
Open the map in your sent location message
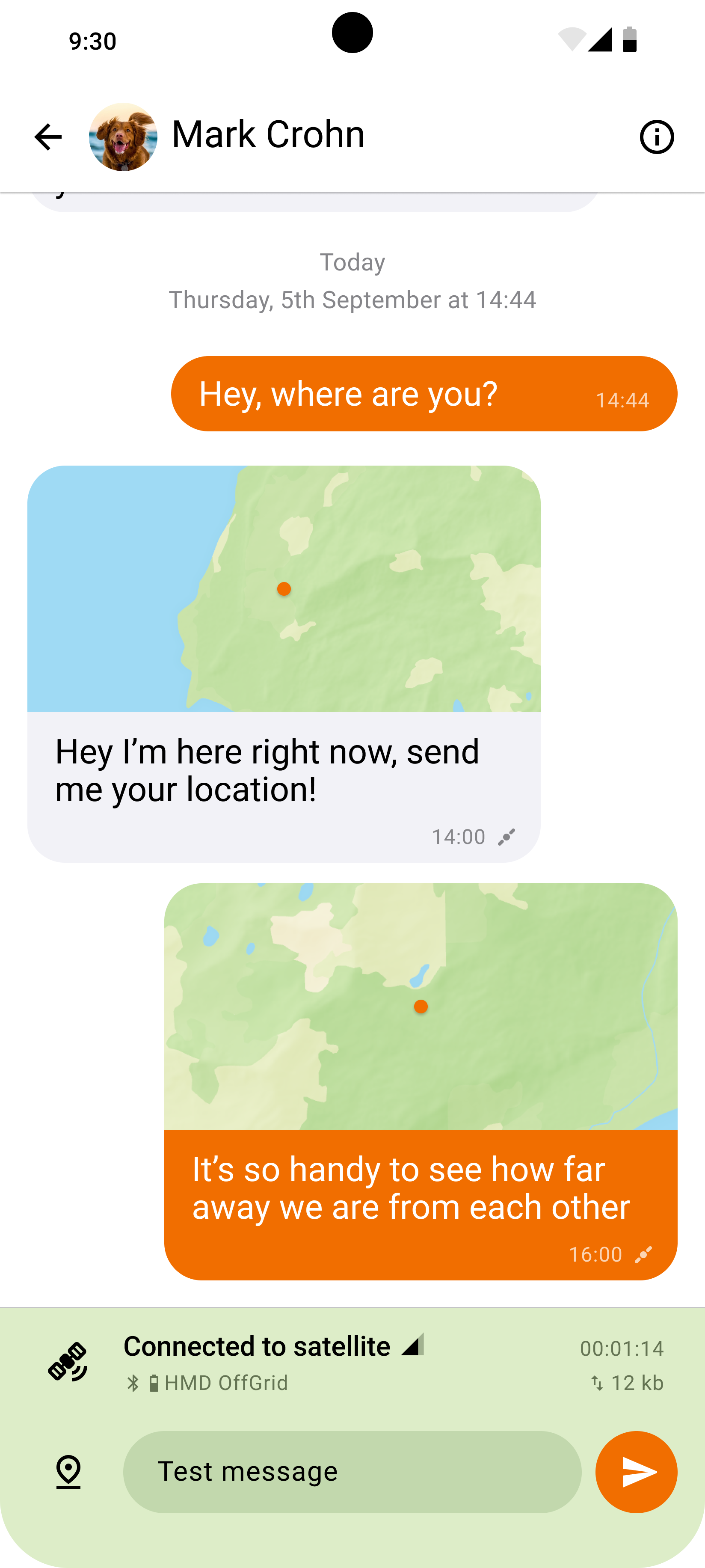coord(421,1006)
